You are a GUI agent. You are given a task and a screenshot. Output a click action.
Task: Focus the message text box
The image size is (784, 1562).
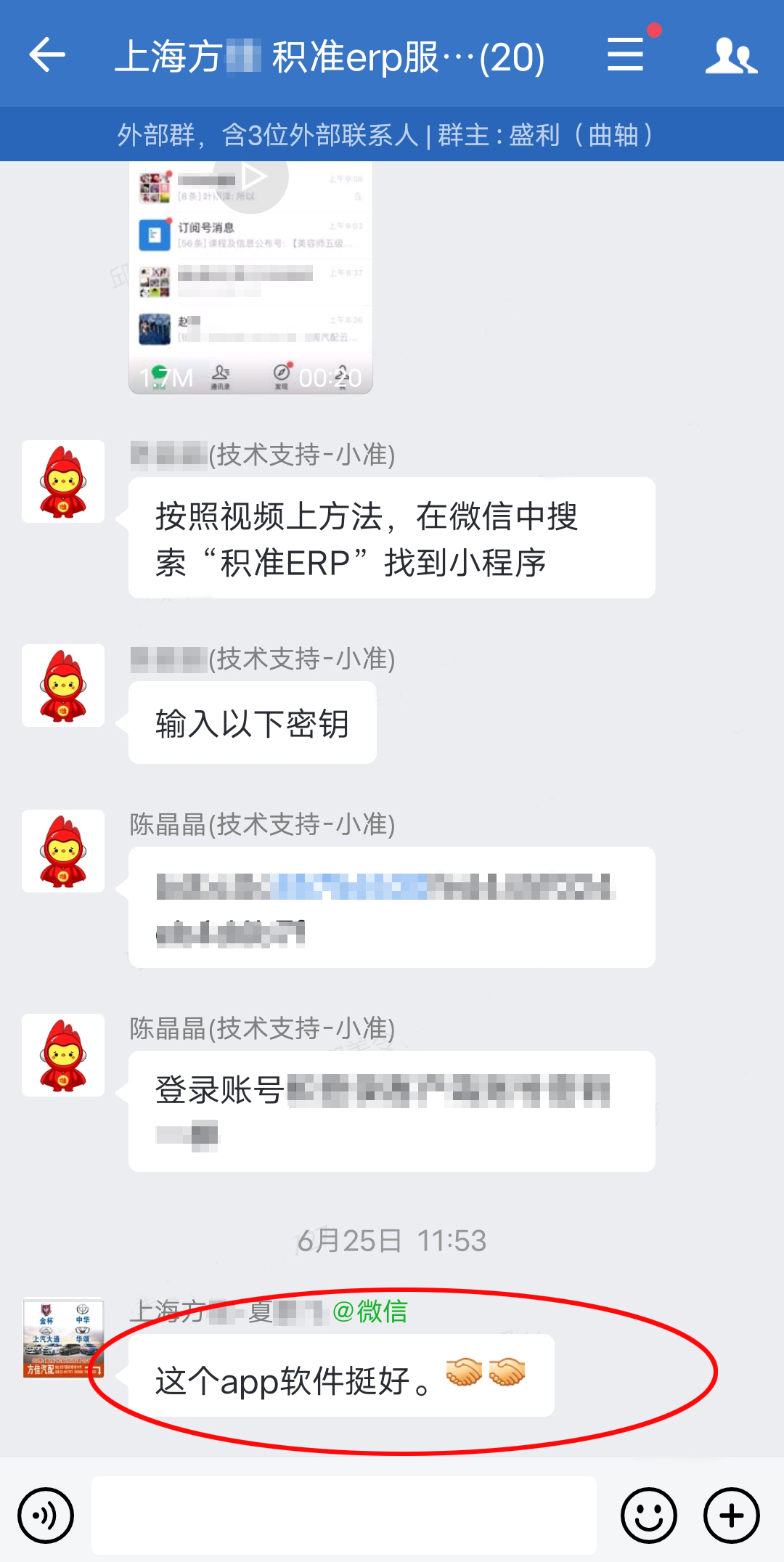tap(344, 1516)
